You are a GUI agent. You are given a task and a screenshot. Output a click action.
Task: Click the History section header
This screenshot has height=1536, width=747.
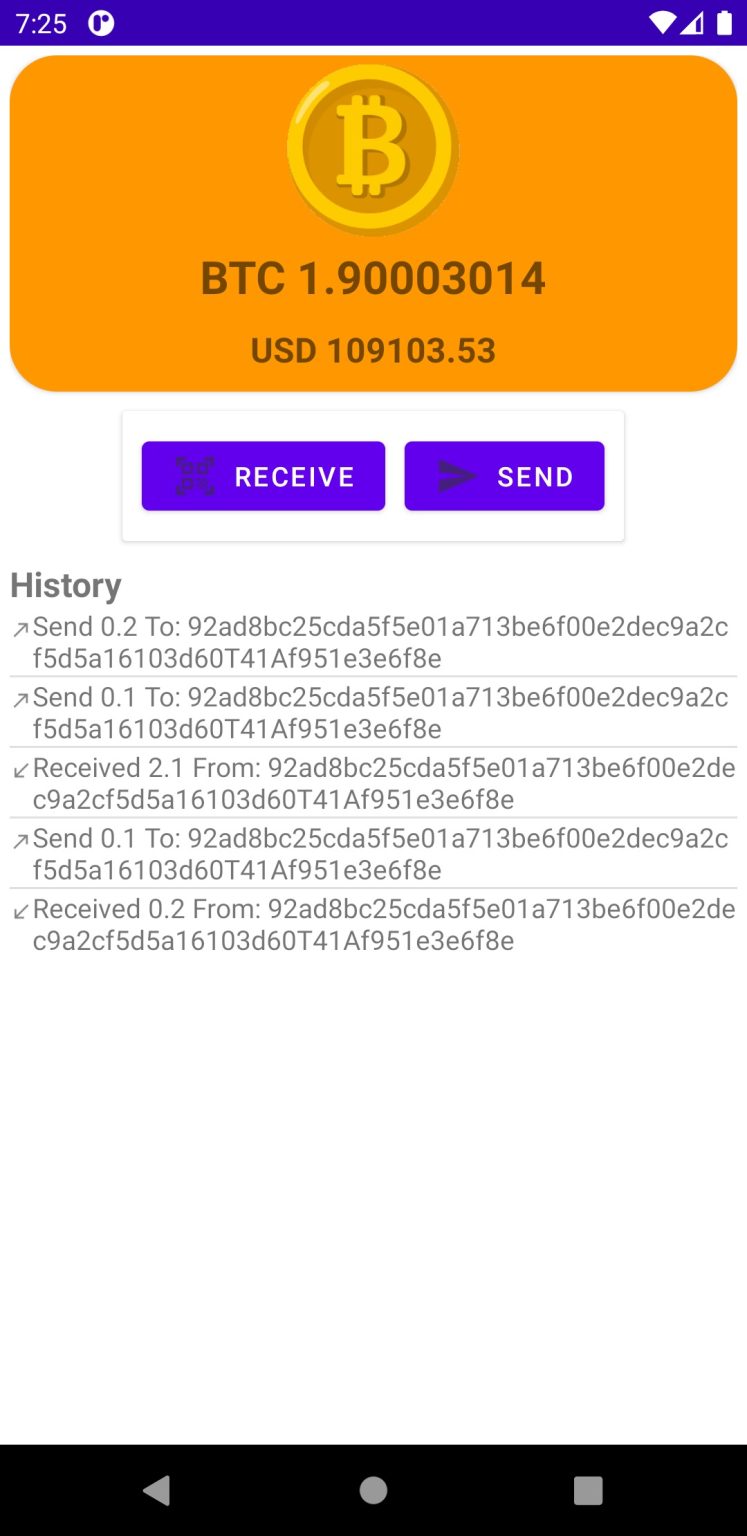pos(65,585)
